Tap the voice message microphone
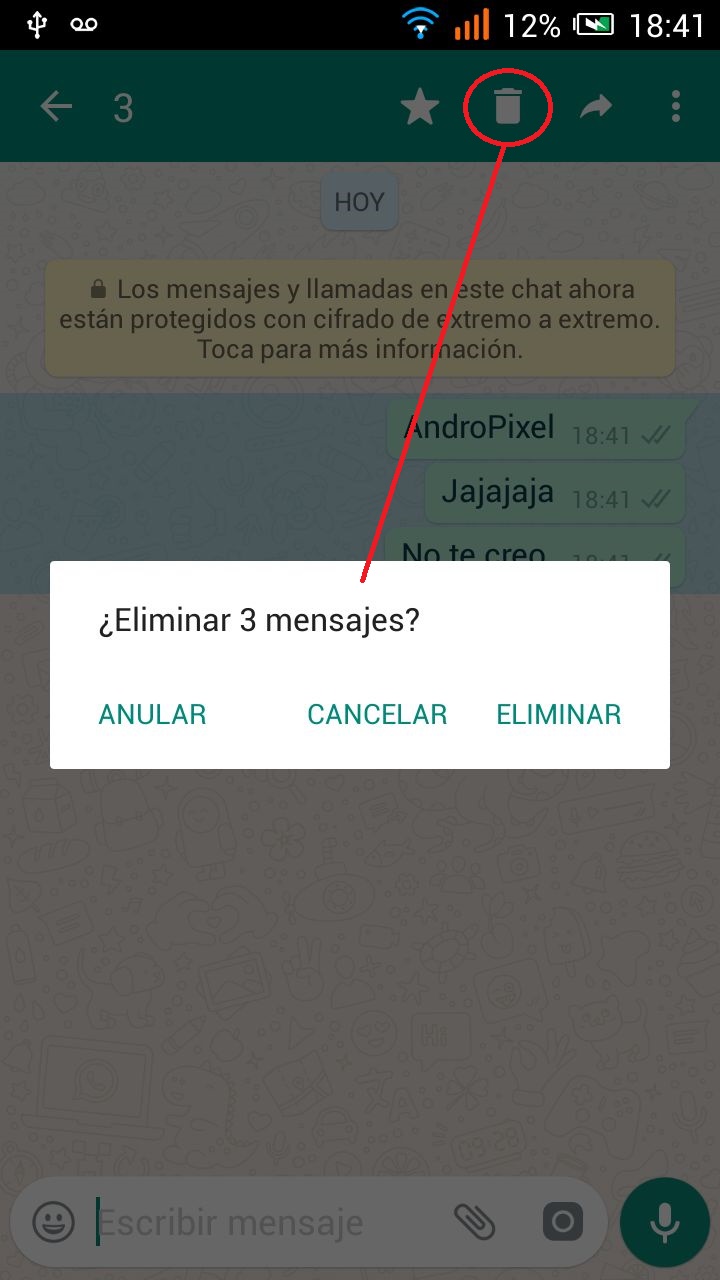This screenshot has width=720, height=1280. point(663,1221)
